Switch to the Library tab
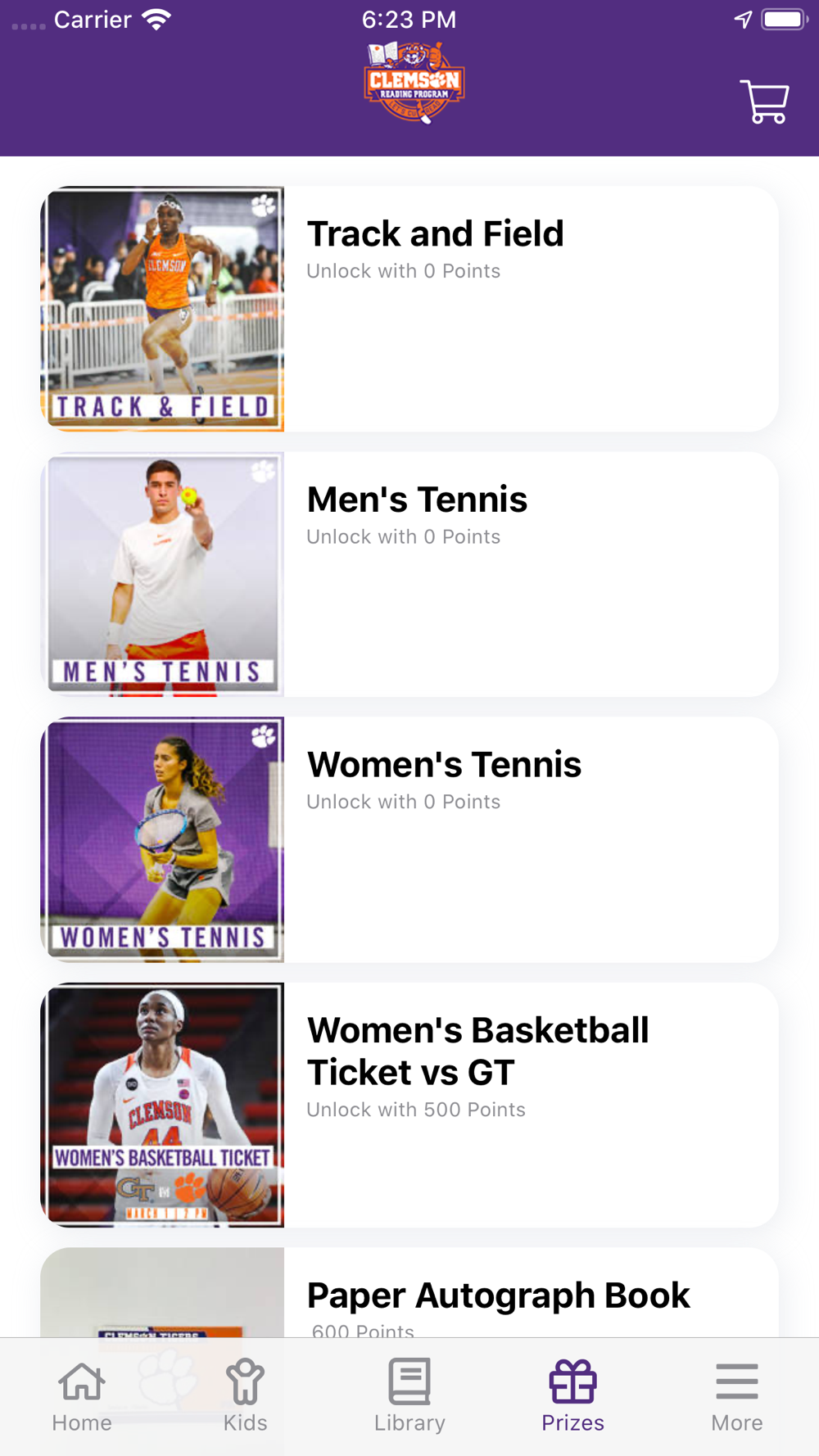 409,1397
